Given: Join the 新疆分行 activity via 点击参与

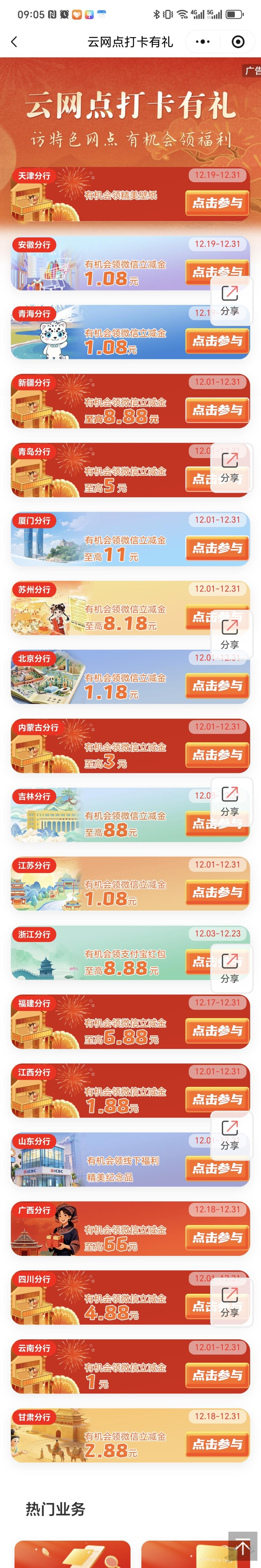Looking at the screenshot, I should [x=217, y=410].
